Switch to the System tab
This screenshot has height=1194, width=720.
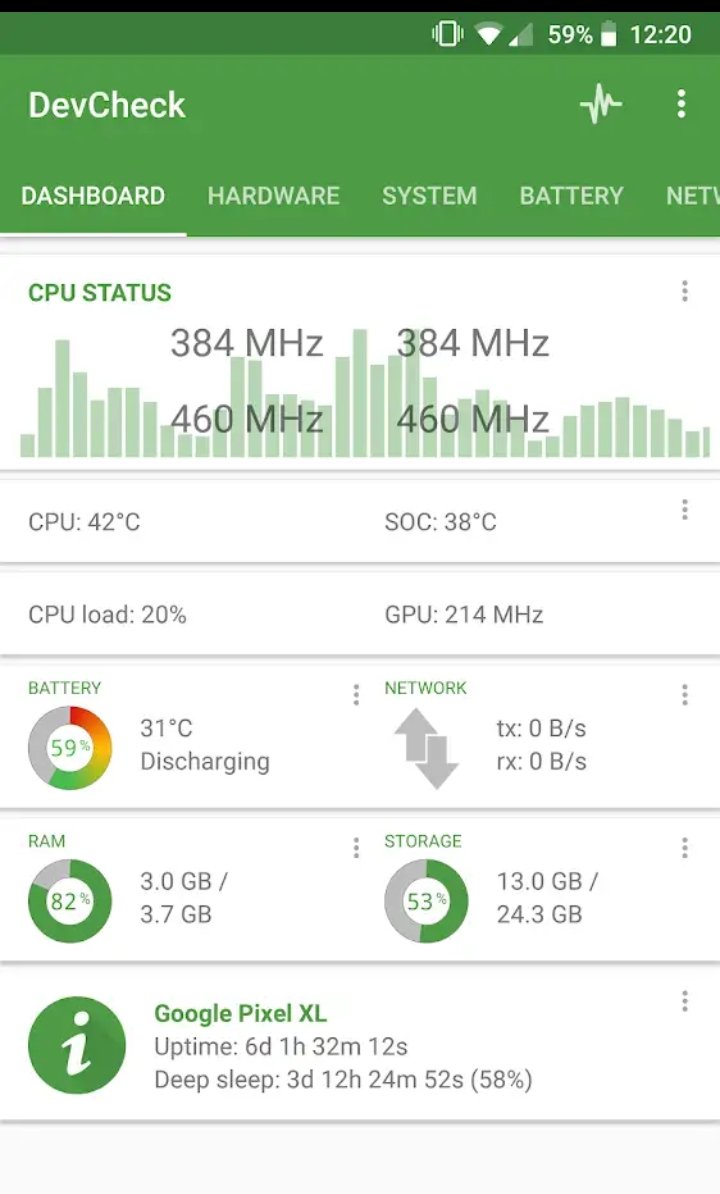429,196
